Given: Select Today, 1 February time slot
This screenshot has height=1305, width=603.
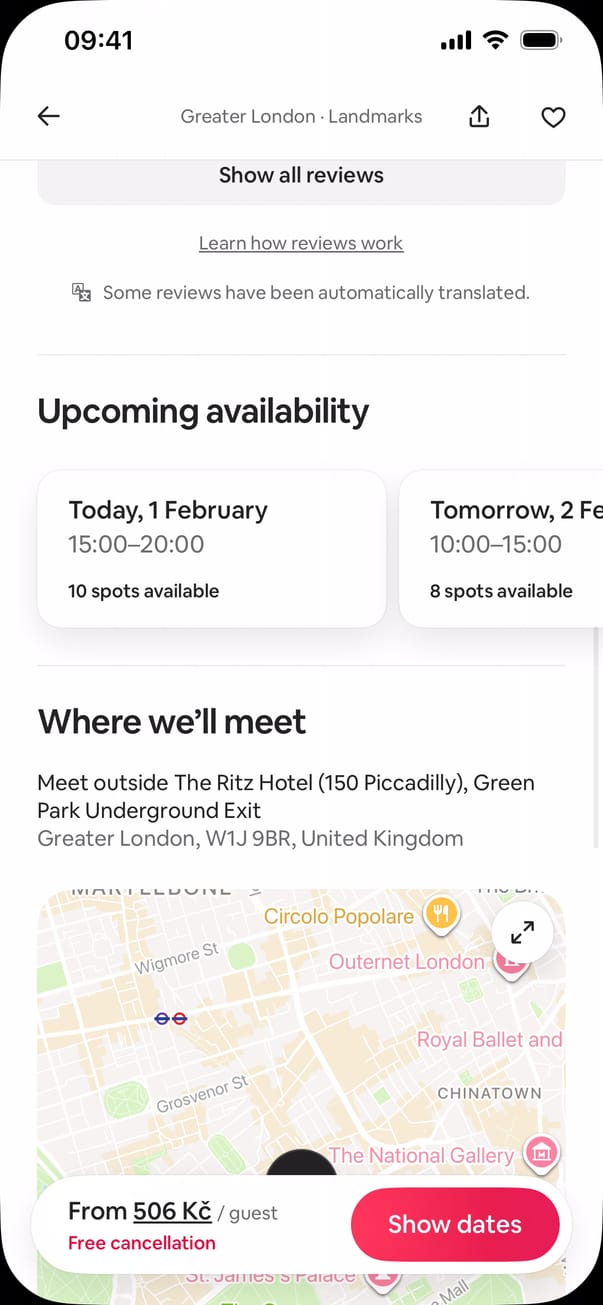Looking at the screenshot, I should pyautogui.click(x=211, y=549).
